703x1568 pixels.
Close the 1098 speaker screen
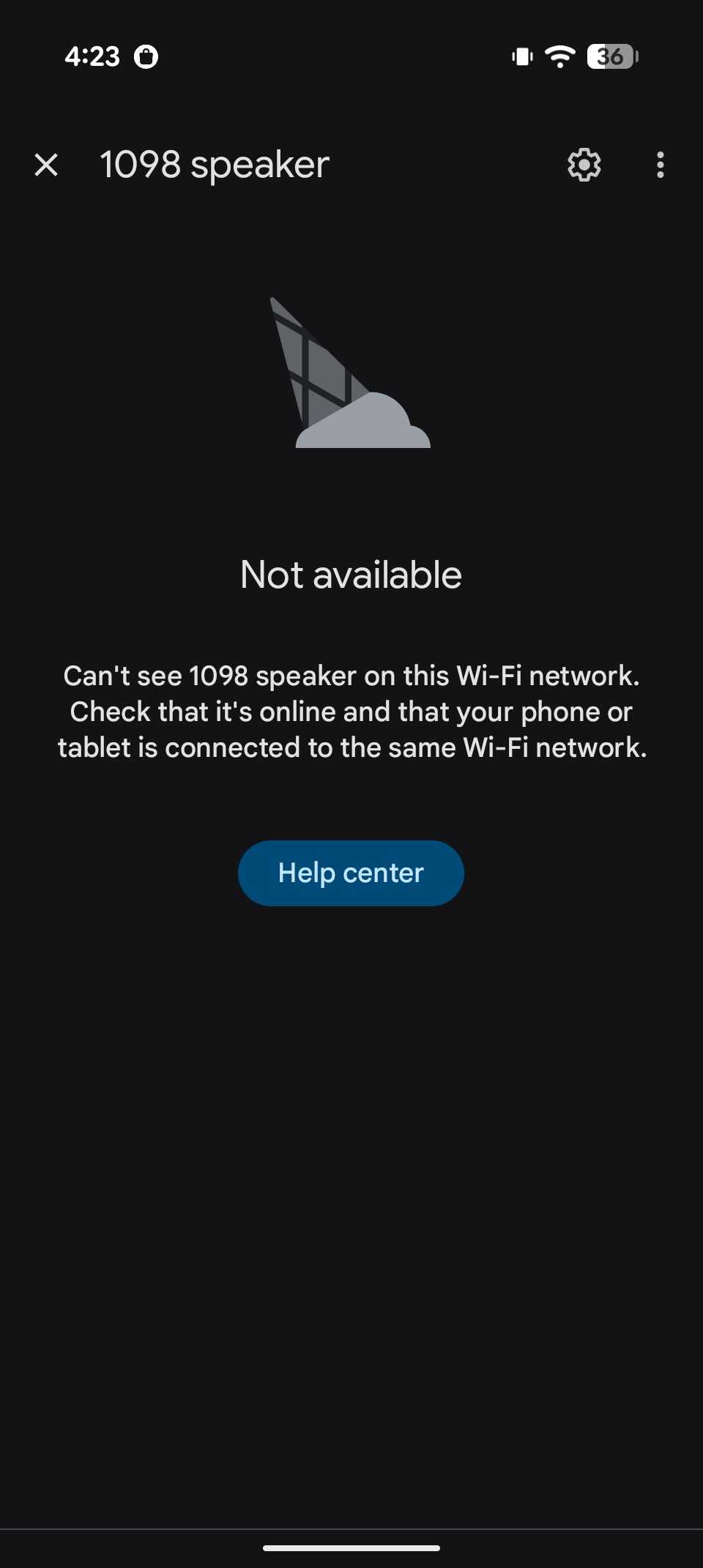pos(46,165)
